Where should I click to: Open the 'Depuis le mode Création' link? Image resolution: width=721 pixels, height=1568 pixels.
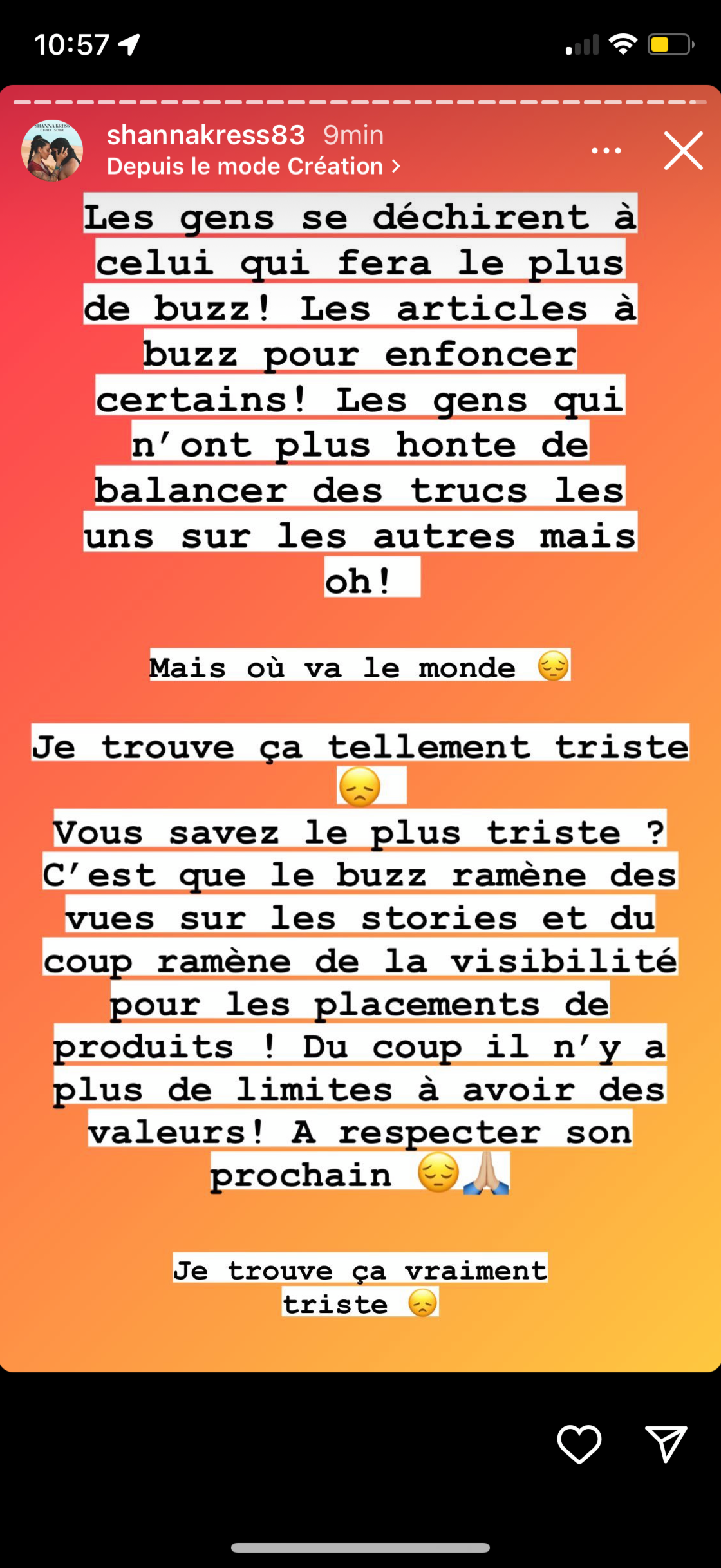click(x=253, y=167)
